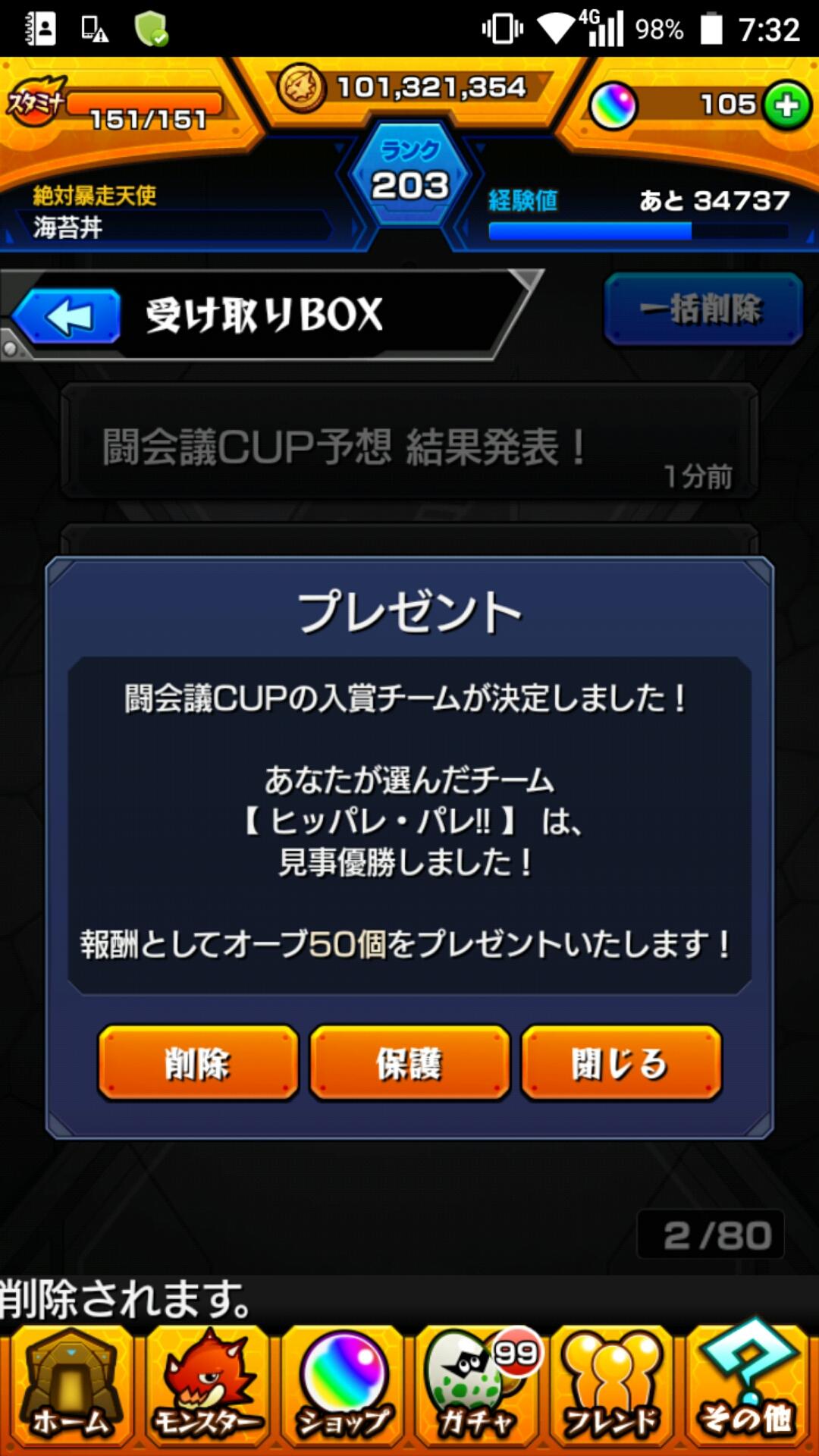Open the ショップ tab

343,1388
